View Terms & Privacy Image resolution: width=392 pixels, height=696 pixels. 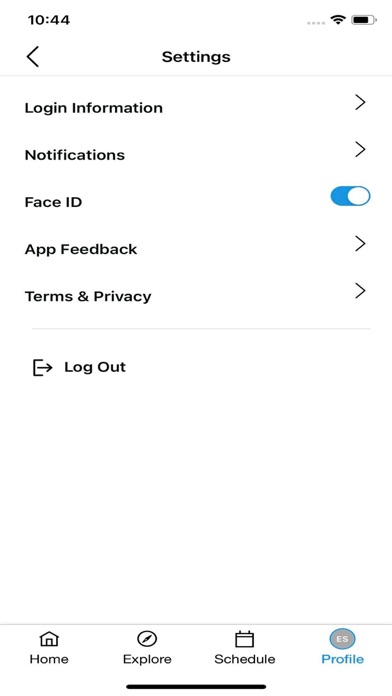(196, 296)
